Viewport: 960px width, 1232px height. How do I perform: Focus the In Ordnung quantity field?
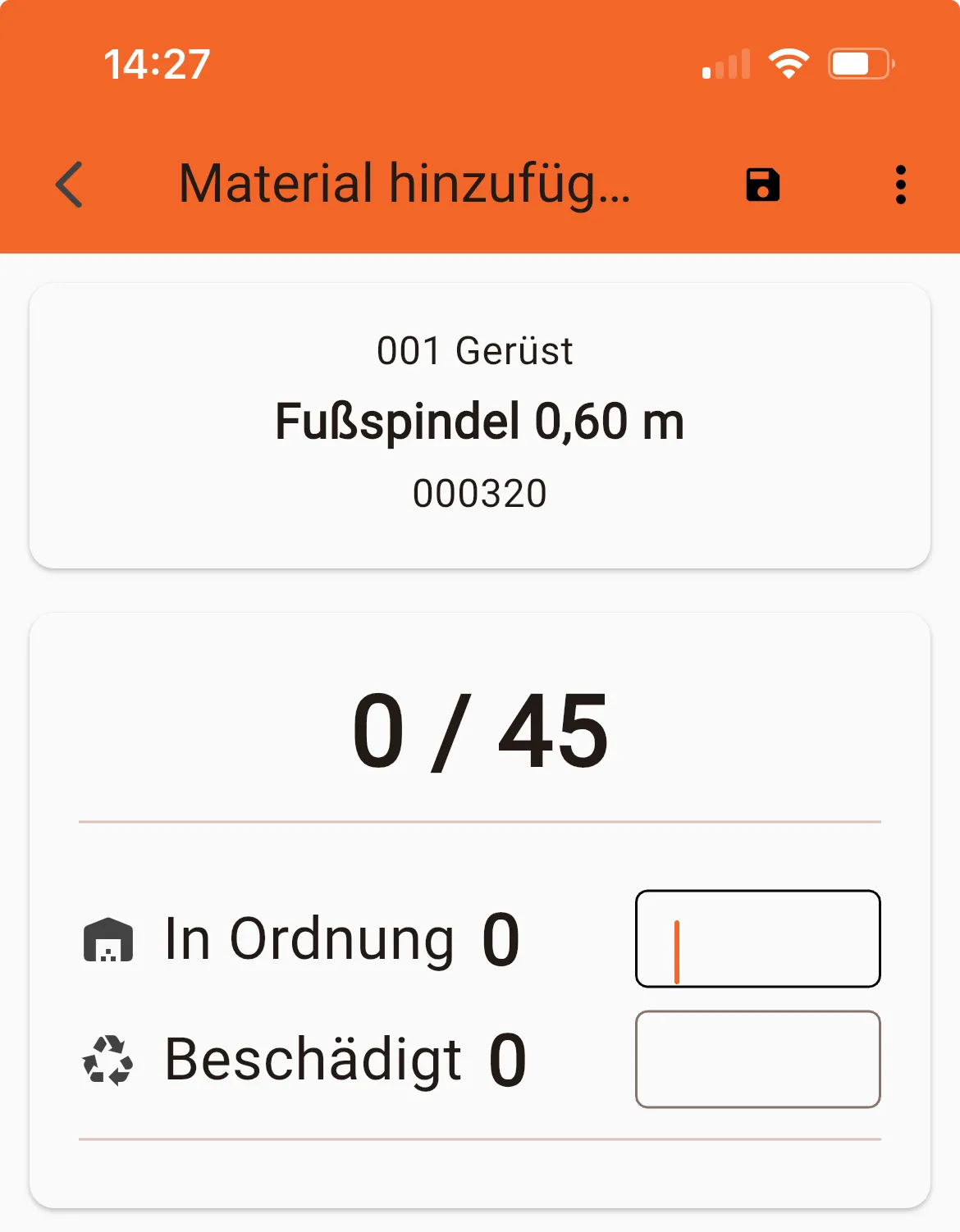coord(757,938)
